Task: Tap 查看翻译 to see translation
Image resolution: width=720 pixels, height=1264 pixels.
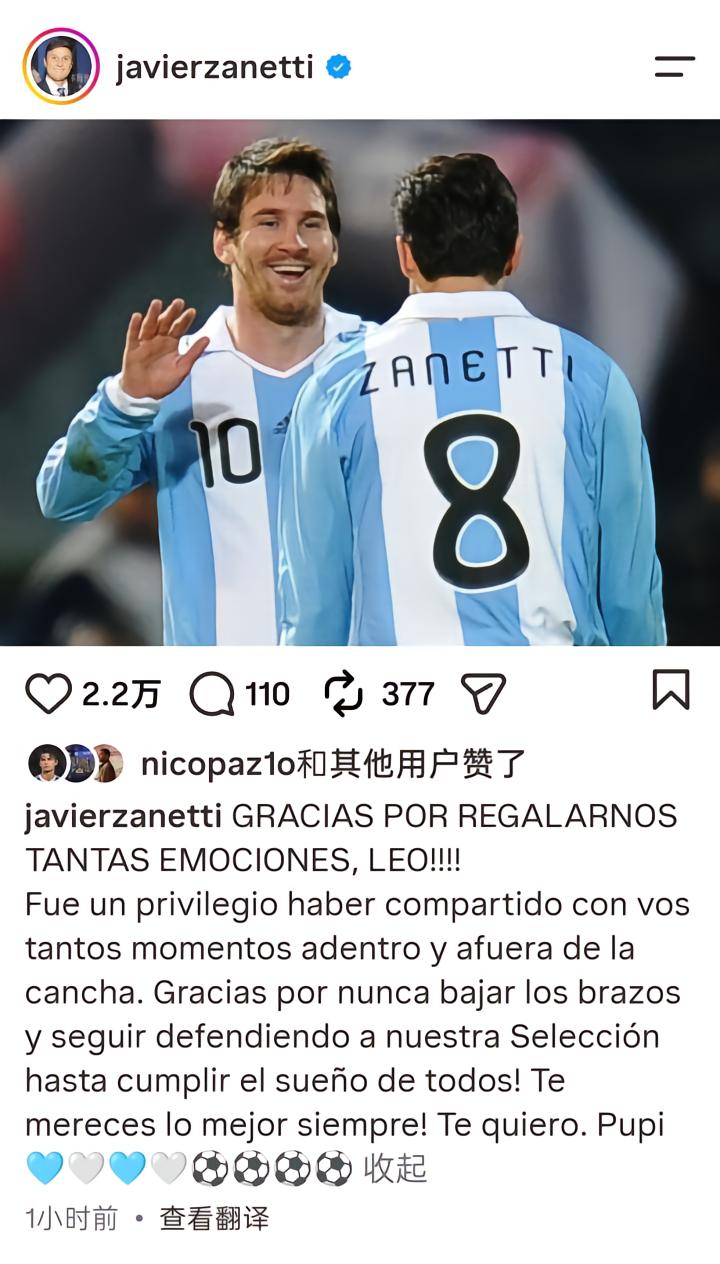Action: click(214, 1219)
